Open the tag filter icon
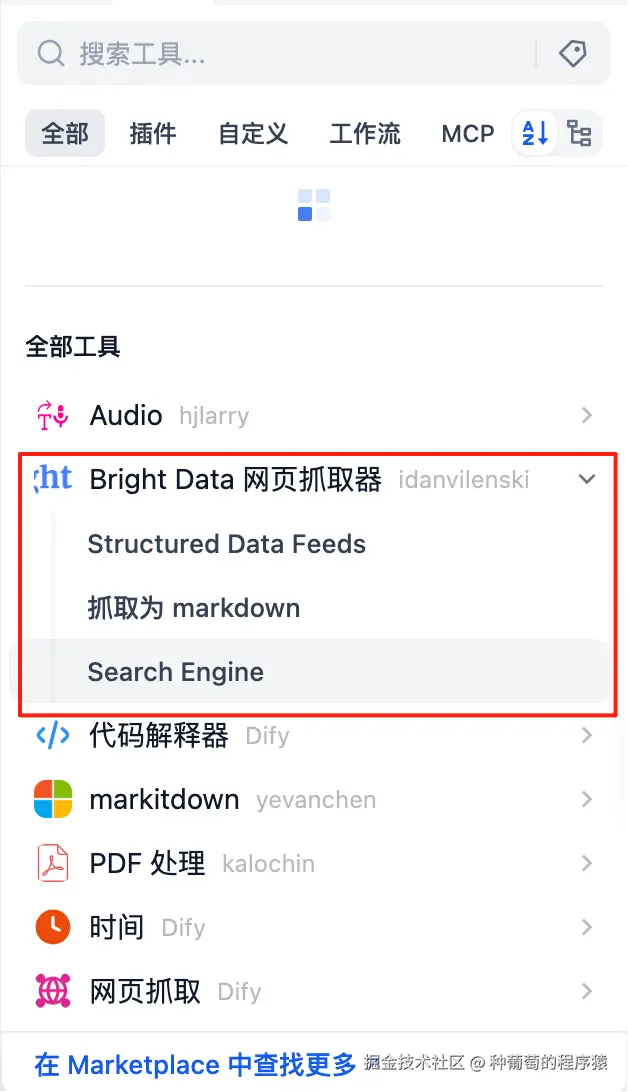Screen dimensions: 628x1092 [x=573, y=53]
